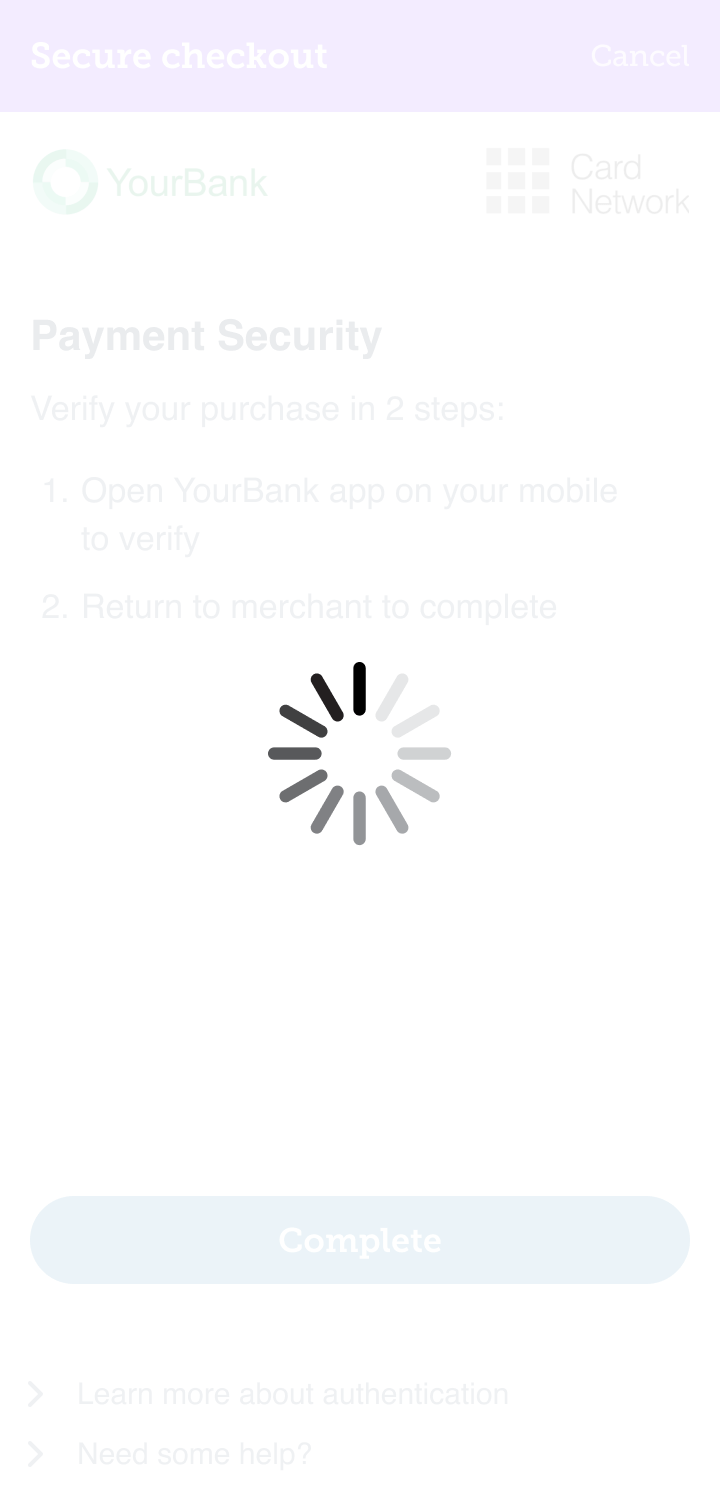Expand the Need some help section

pyautogui.click(x=170, y=1453)
